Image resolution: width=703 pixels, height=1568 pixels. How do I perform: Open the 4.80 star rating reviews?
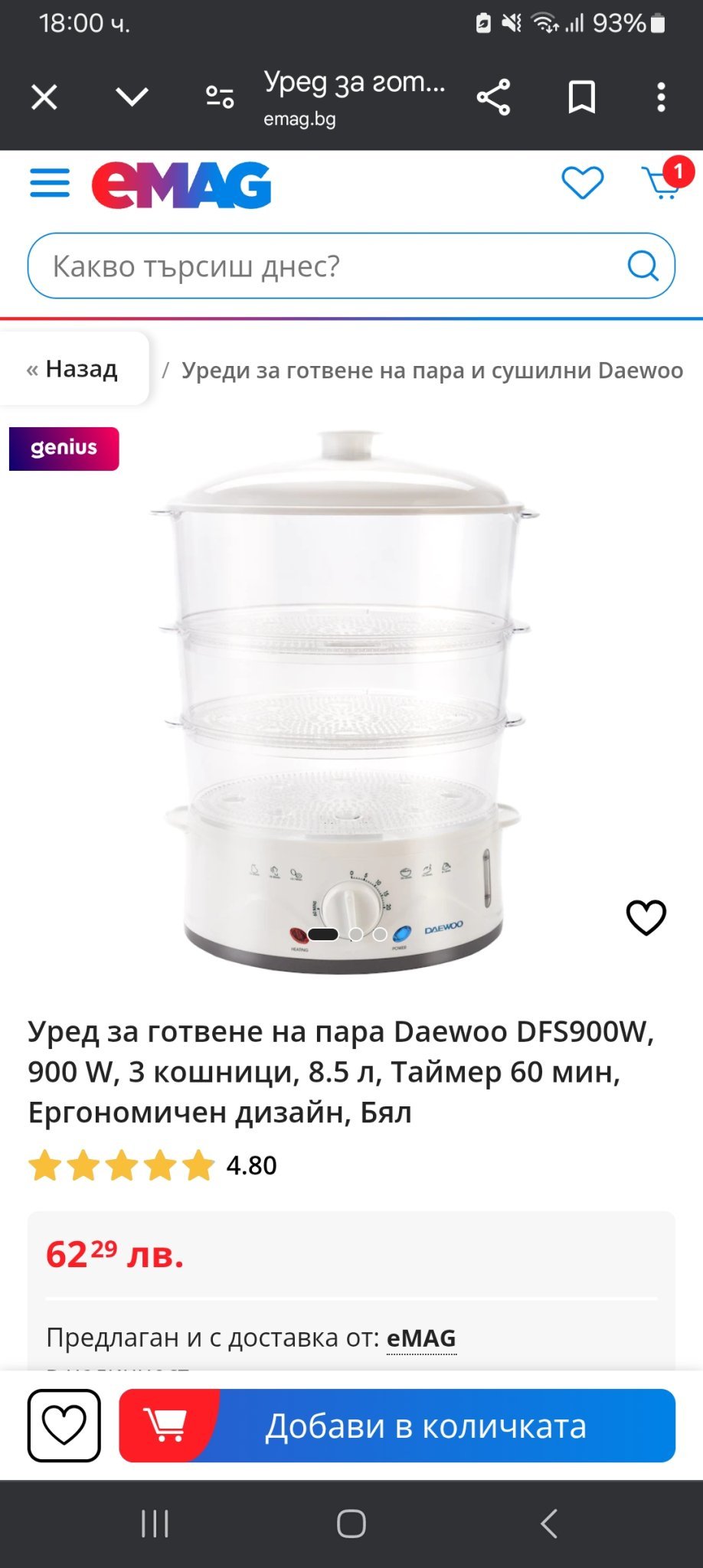(153, 1165)
